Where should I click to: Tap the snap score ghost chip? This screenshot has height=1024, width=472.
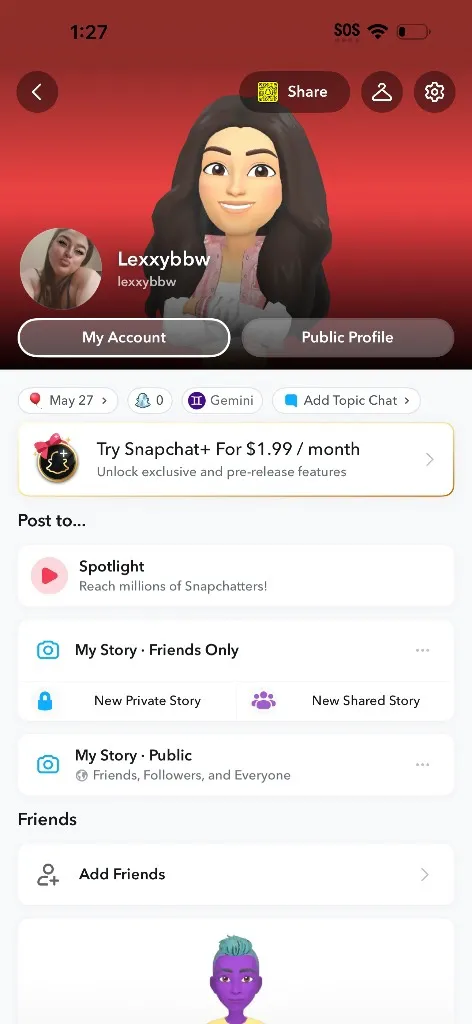[149, 400]
